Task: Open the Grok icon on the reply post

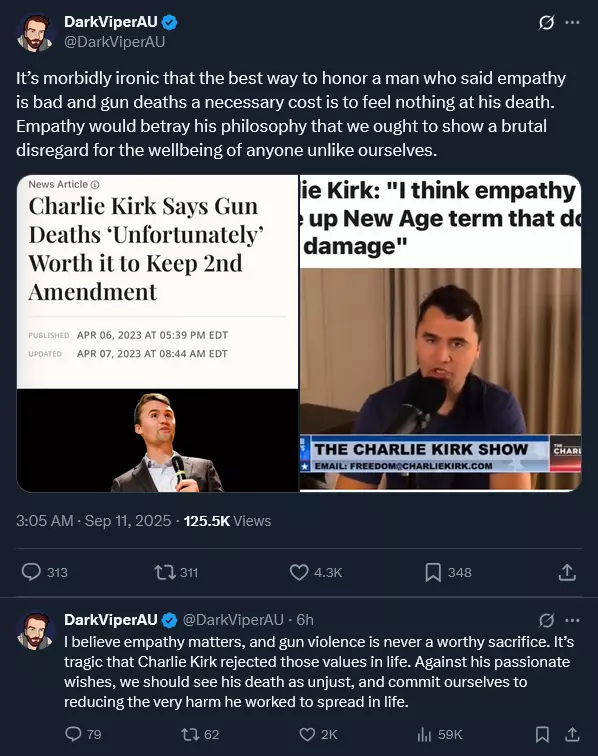Action: pyautogui.click(x=546, y=620)
